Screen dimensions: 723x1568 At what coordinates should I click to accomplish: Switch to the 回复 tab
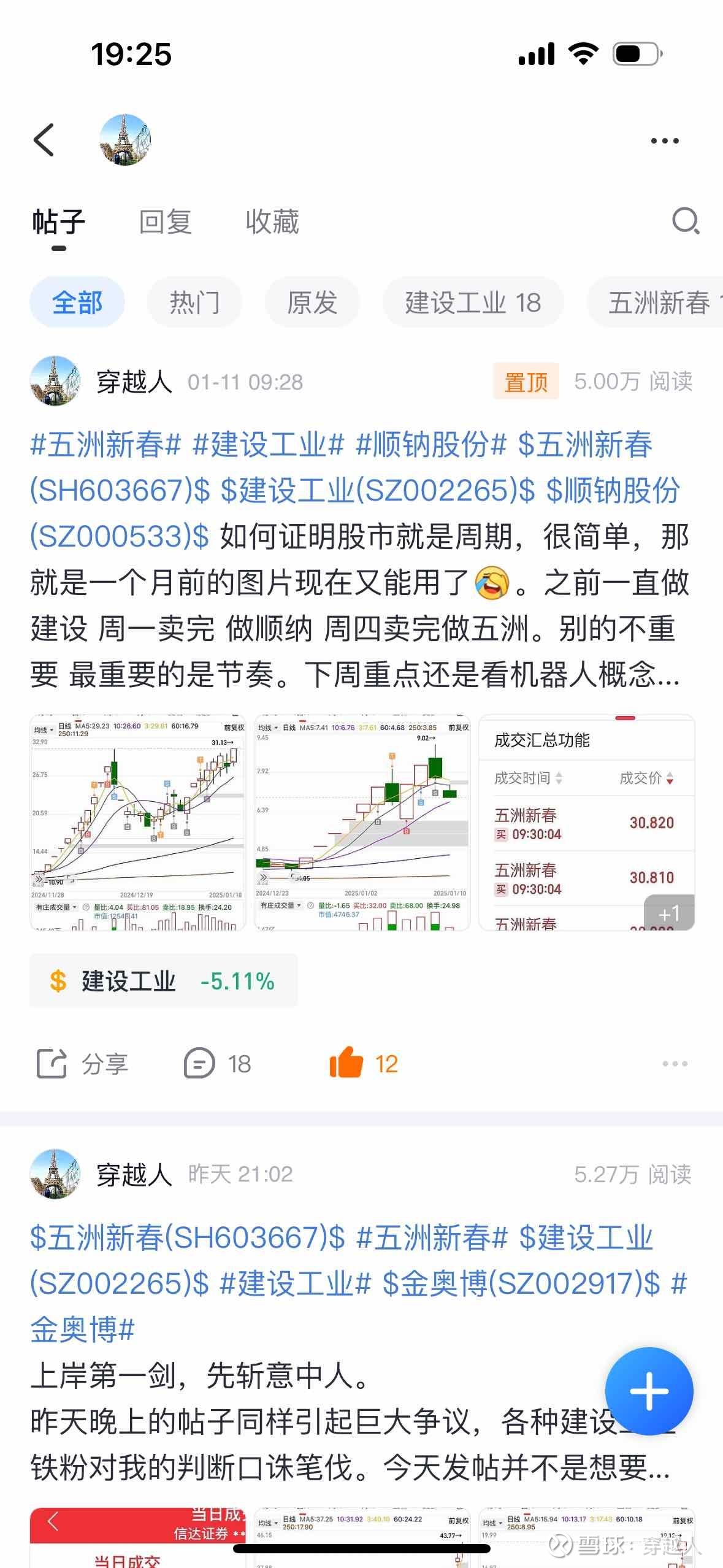click(166, 222)
